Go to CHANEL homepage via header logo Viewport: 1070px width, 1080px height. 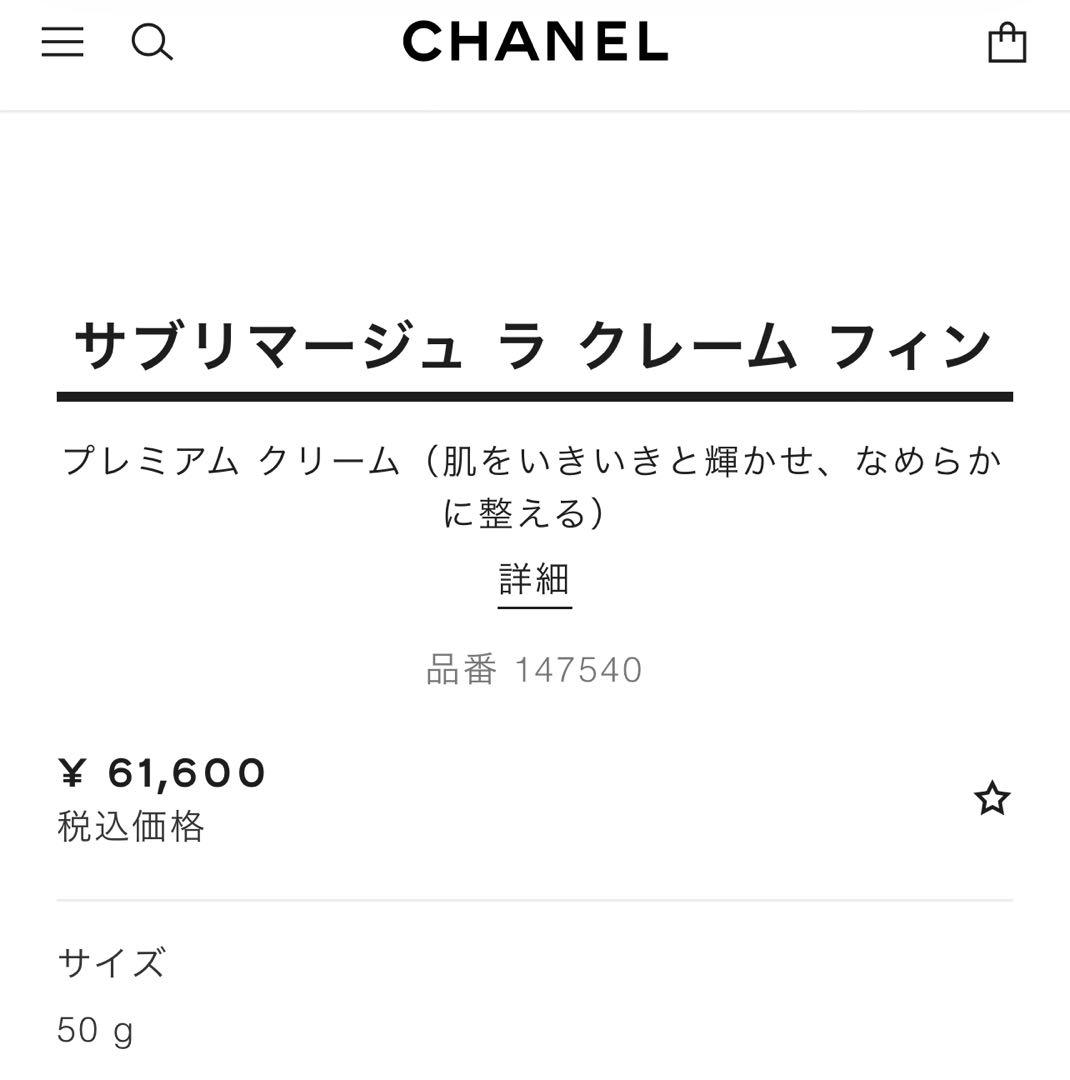tap(534, 42)
